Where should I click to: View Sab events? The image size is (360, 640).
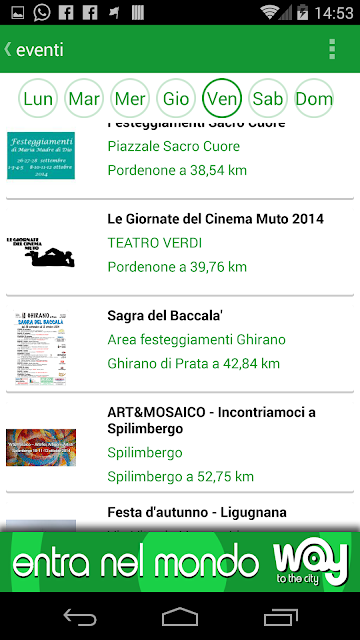[x=268, y=98]
